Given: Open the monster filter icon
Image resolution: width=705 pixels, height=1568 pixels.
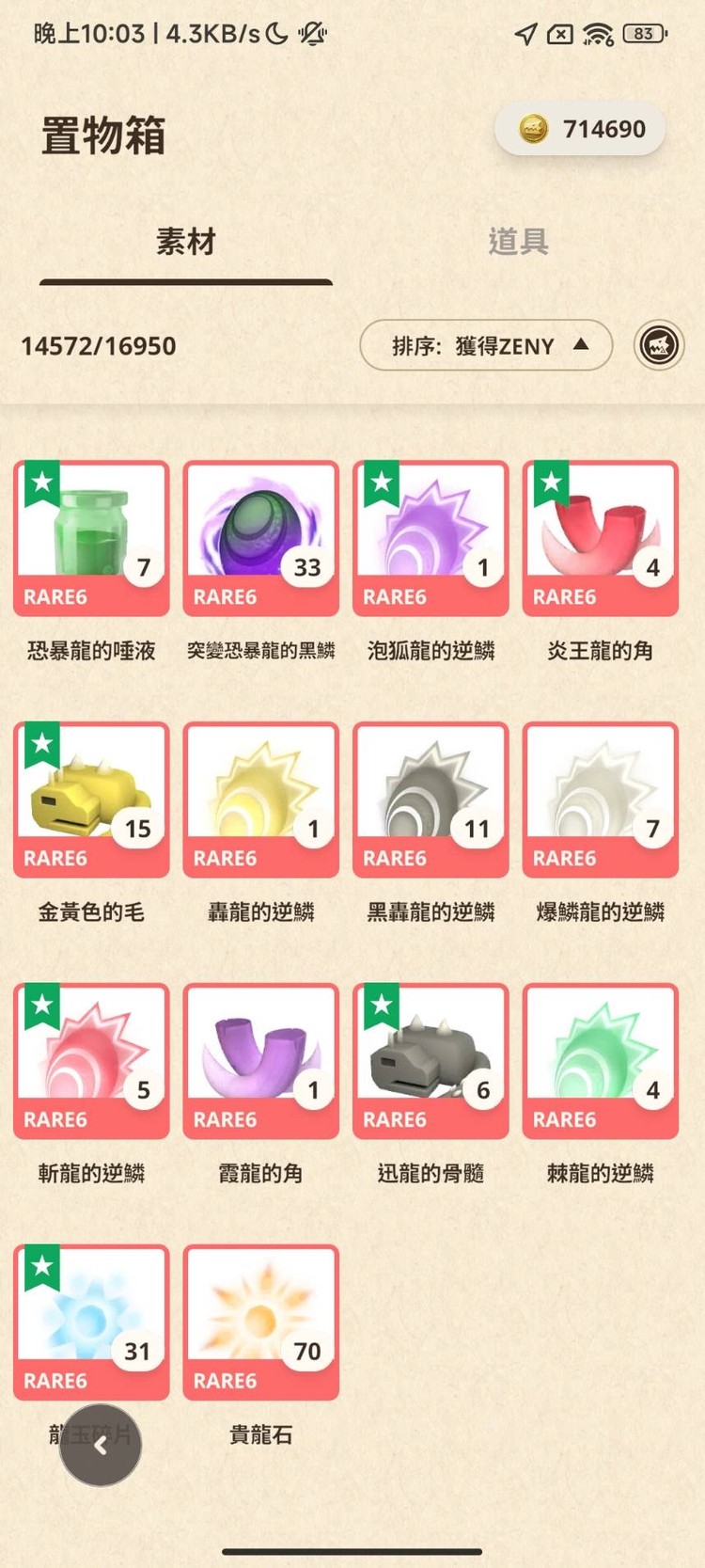Looking at the screenshot, I should [x=659, y=345].
